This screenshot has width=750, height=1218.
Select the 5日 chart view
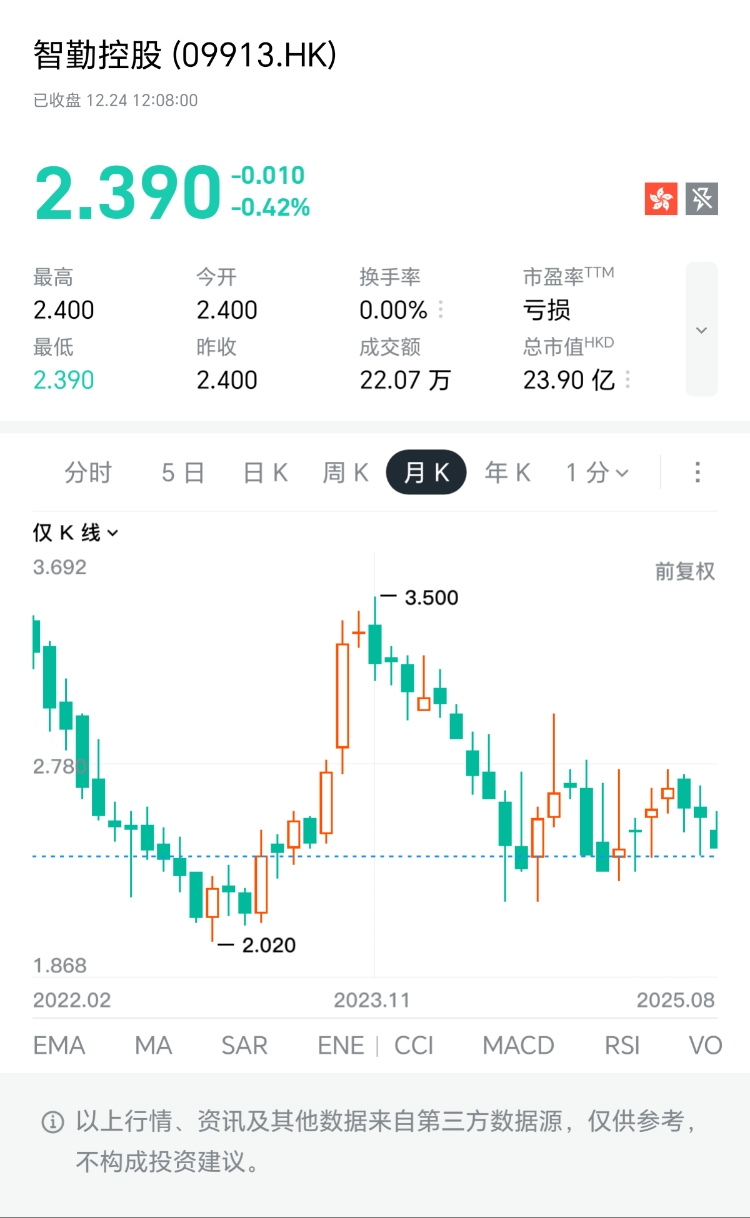[183, 473]
